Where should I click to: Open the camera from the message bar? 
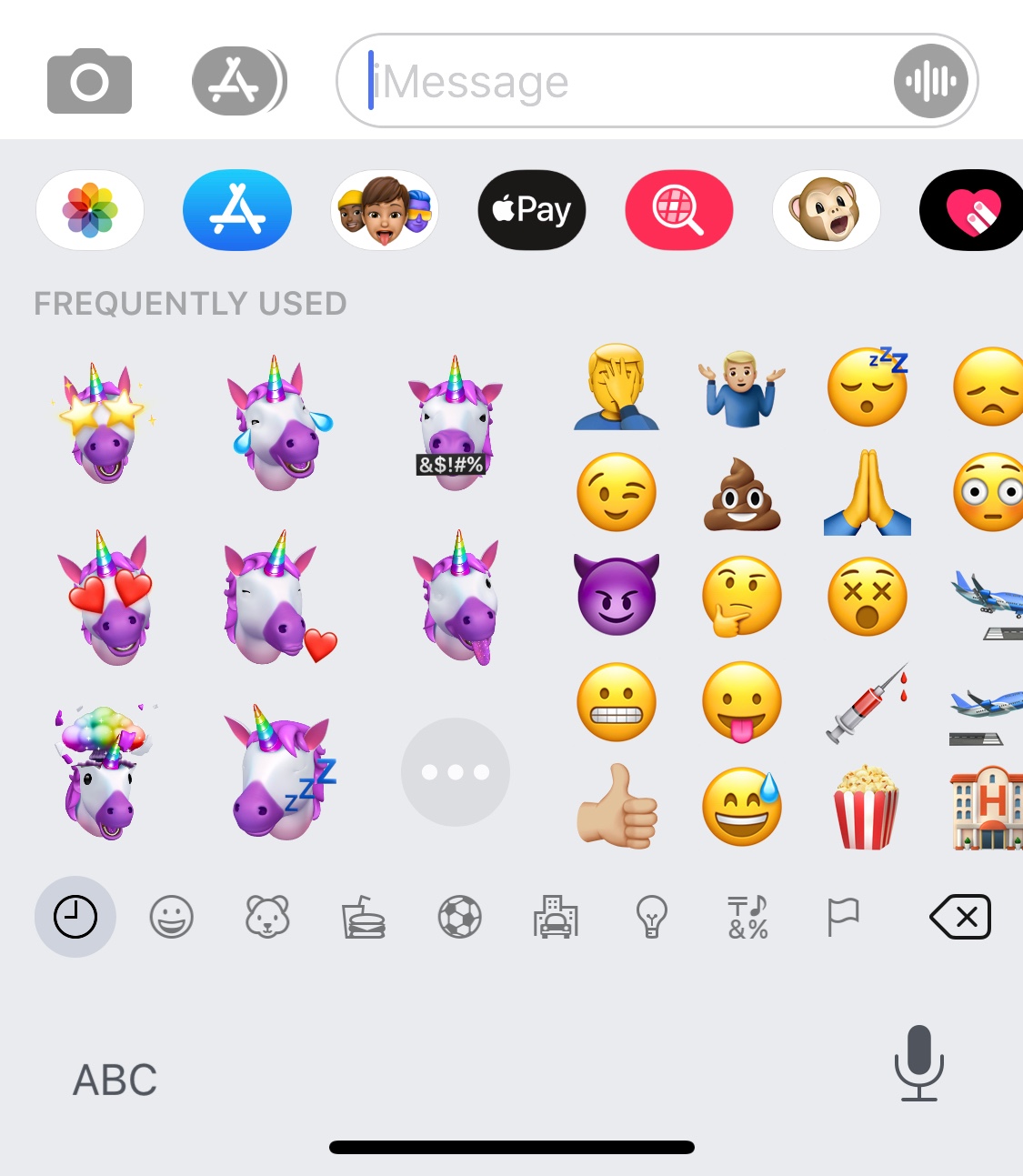(89, 82)
